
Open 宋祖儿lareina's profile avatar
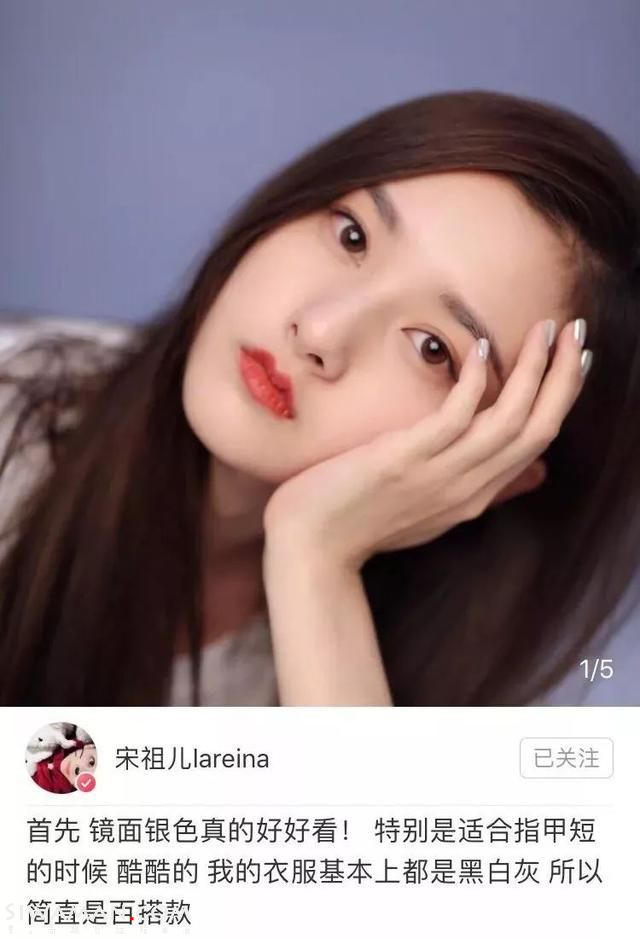click(x=61, y=758)
